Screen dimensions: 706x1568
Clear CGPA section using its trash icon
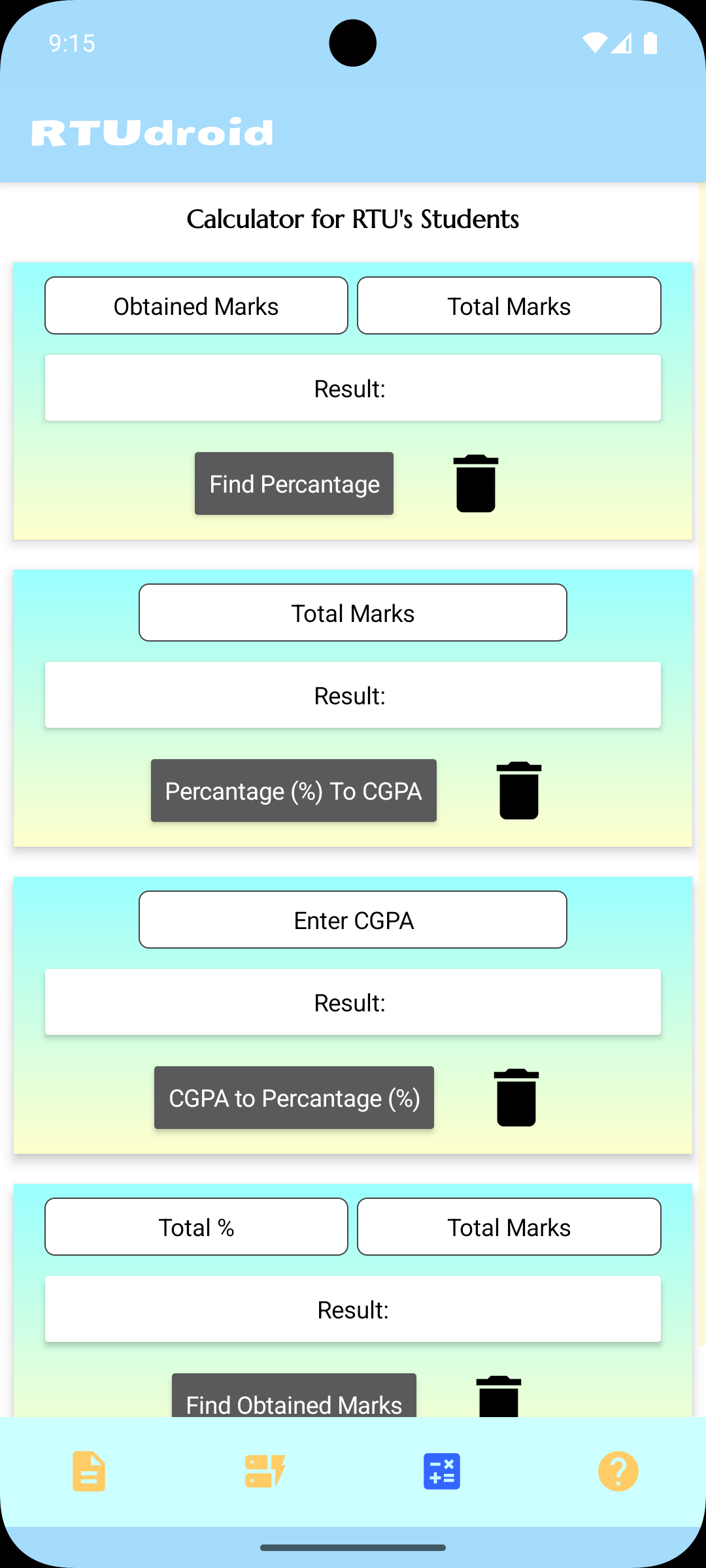point(516,1098)
